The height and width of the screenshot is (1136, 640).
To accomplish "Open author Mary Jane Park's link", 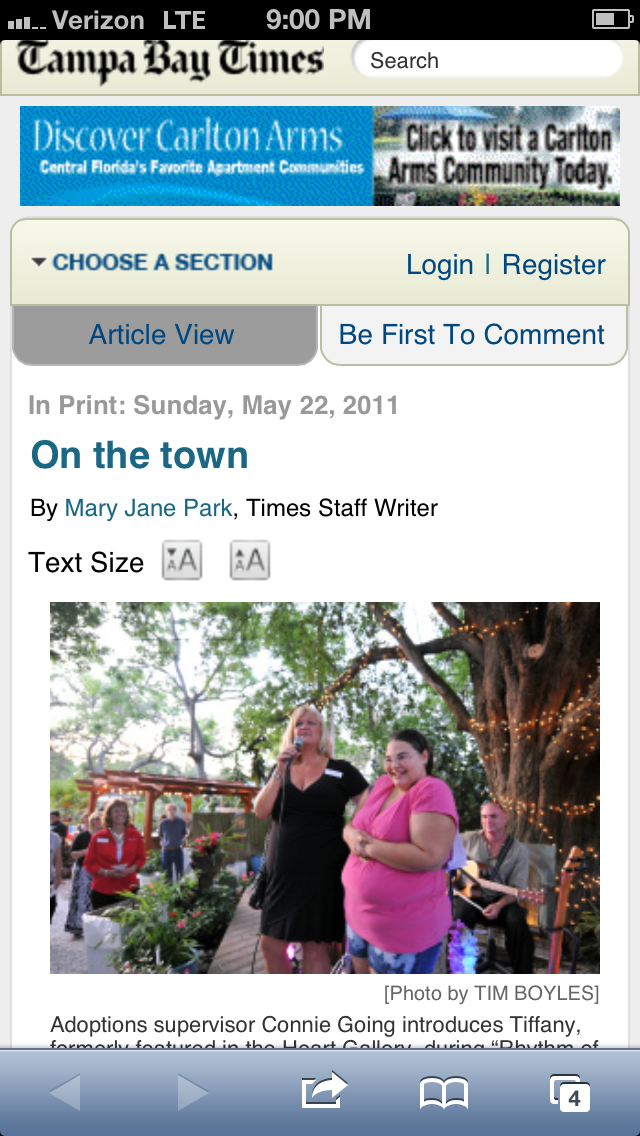I will click(x=148, y=508).
